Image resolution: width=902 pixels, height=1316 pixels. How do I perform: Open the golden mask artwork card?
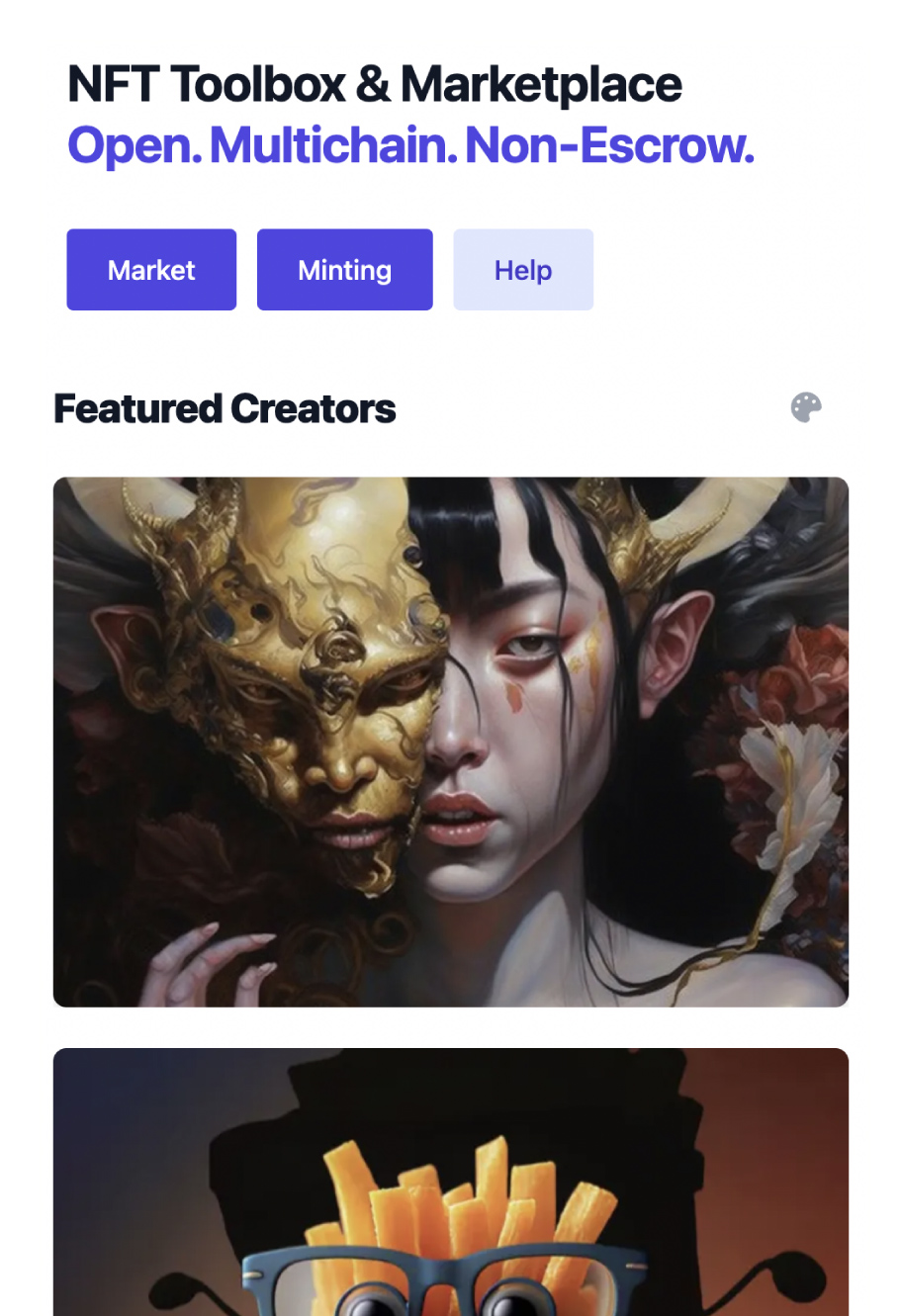pos(450,742)
